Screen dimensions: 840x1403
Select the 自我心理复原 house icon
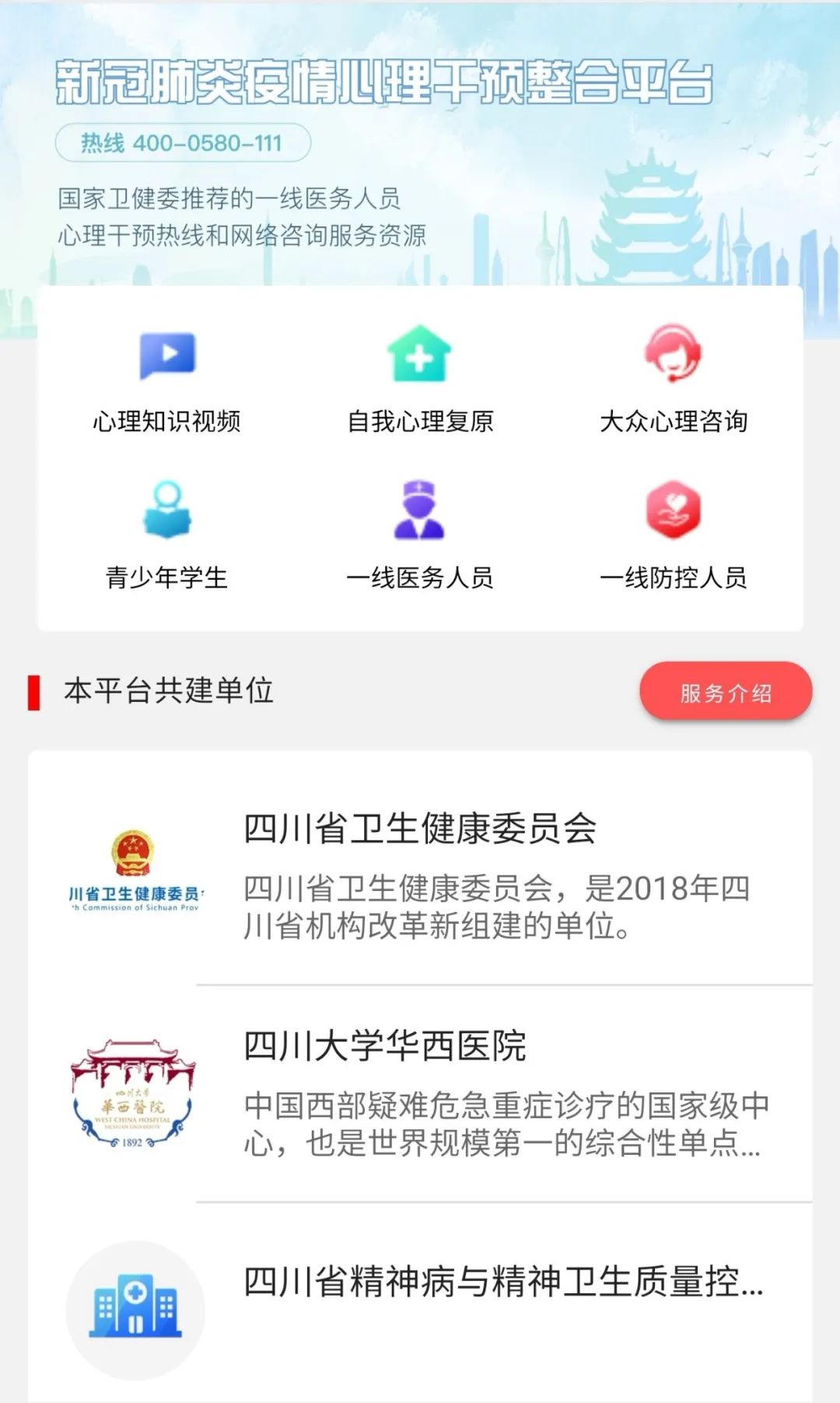(x=420, y=354)
